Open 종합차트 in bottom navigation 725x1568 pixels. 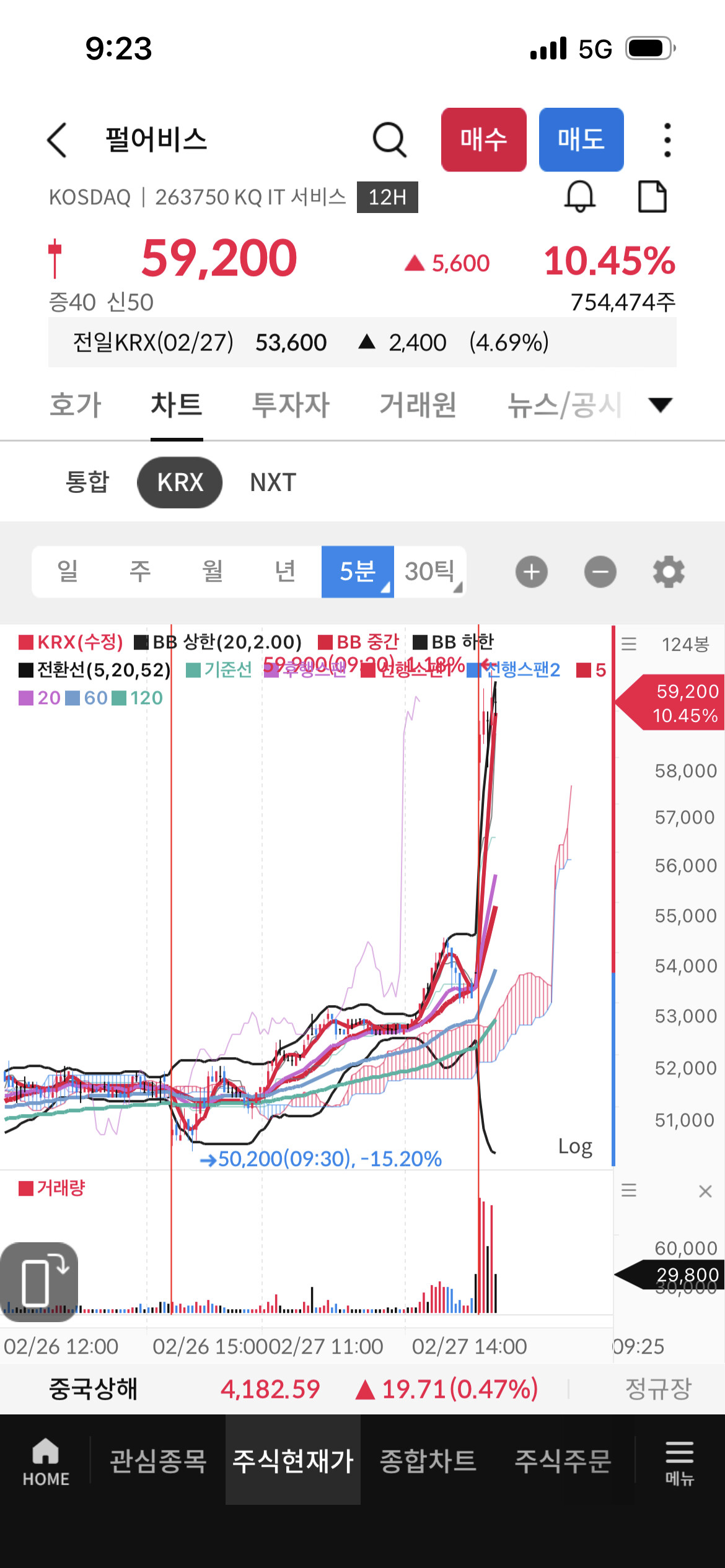pos(428,1461)
